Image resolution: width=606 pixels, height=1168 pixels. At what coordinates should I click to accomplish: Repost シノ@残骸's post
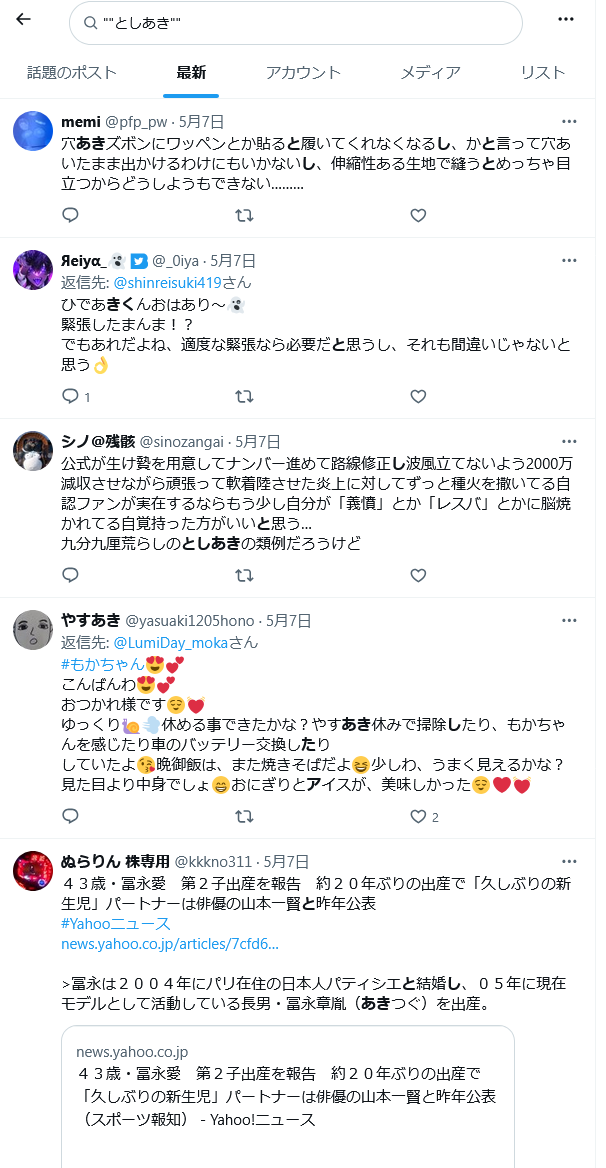pyautogui.click(x=244, y=575)
